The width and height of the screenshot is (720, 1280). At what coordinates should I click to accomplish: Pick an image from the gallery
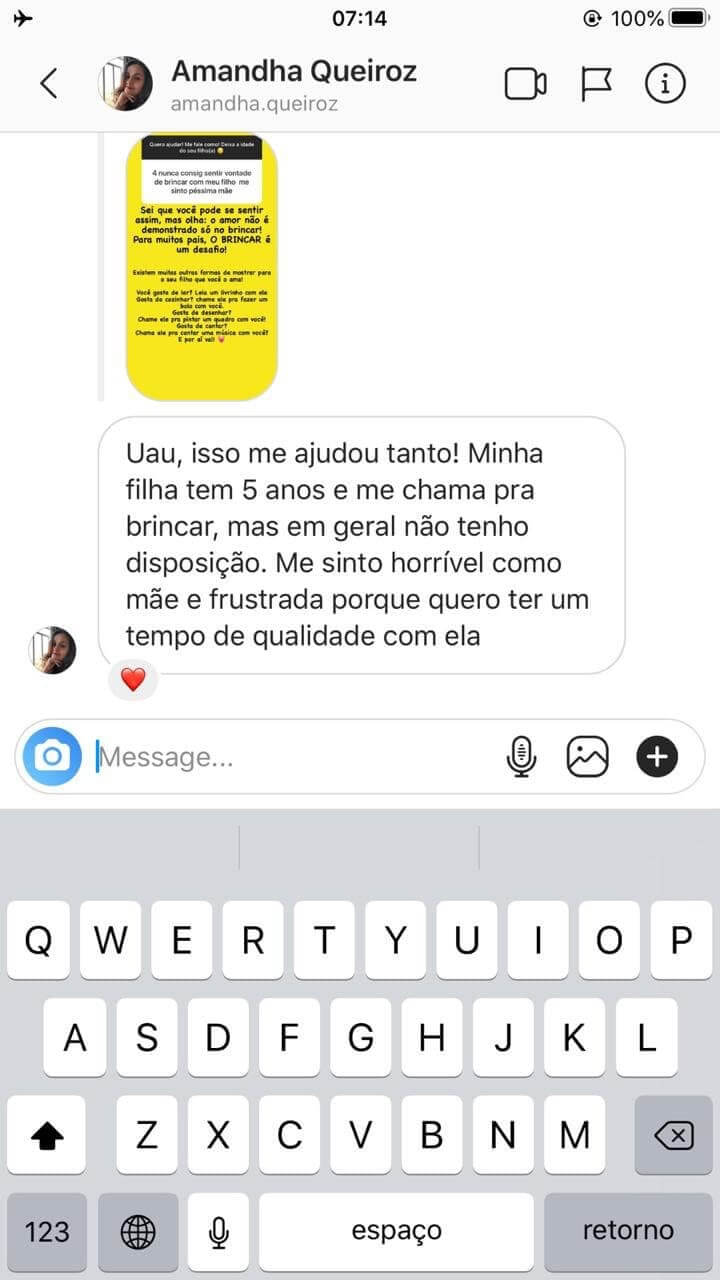587,757
